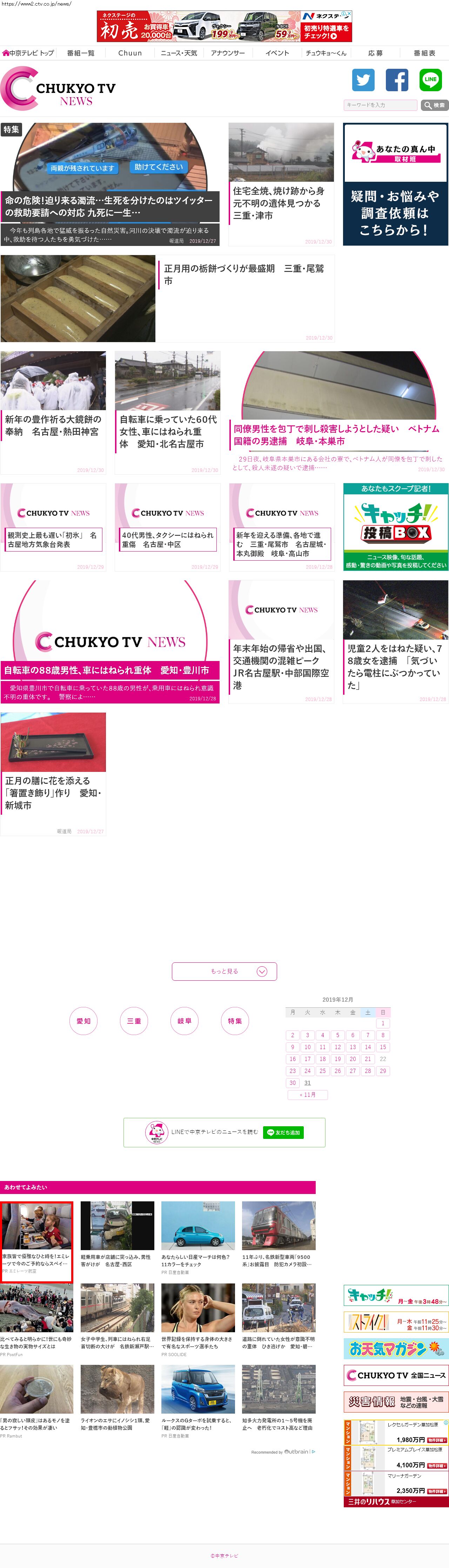Expand more news with もっと見る
Viewport: 449px width, 1568px height.
point(224,971)
